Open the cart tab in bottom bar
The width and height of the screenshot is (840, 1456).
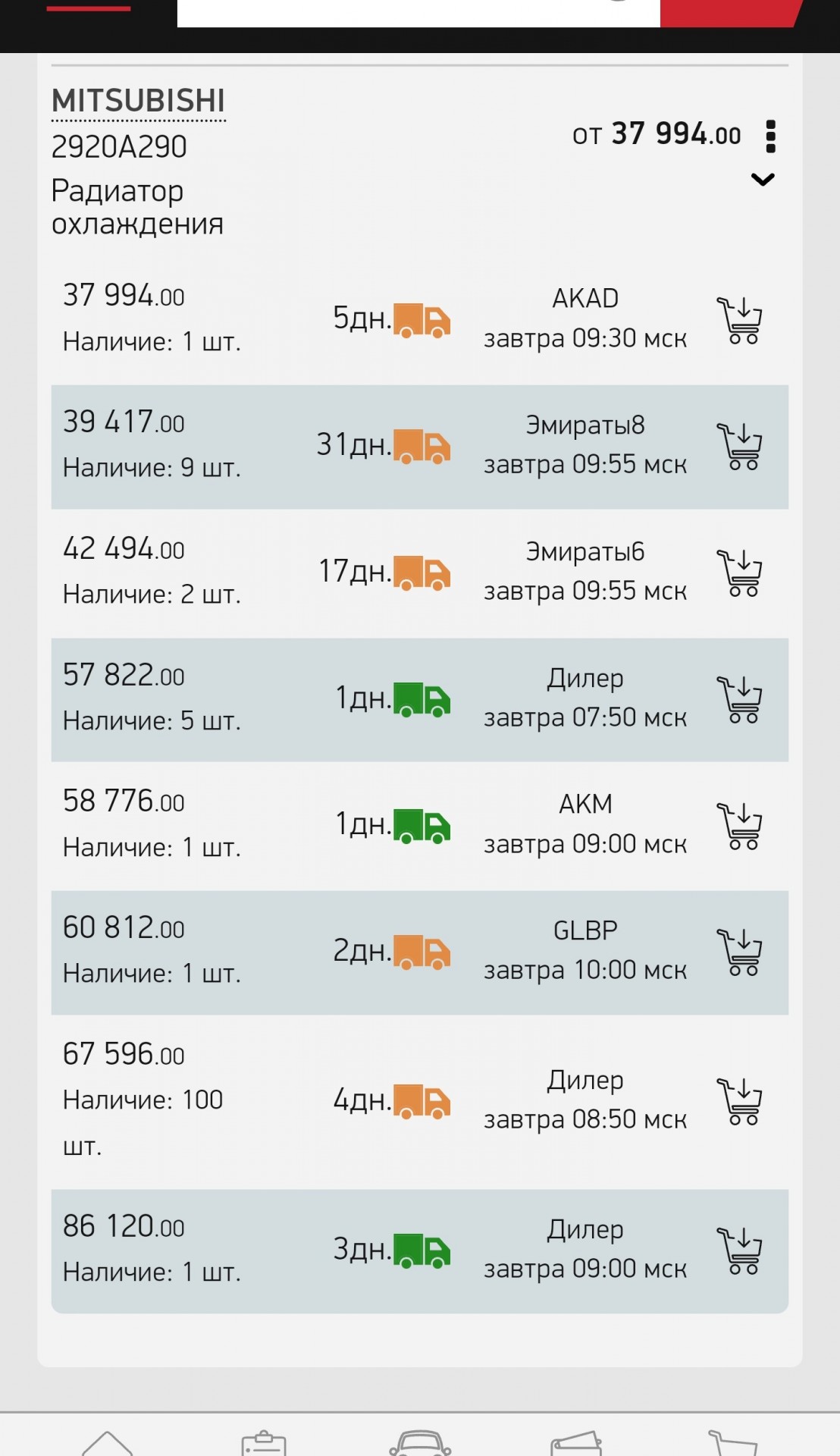click(732, 1442)
